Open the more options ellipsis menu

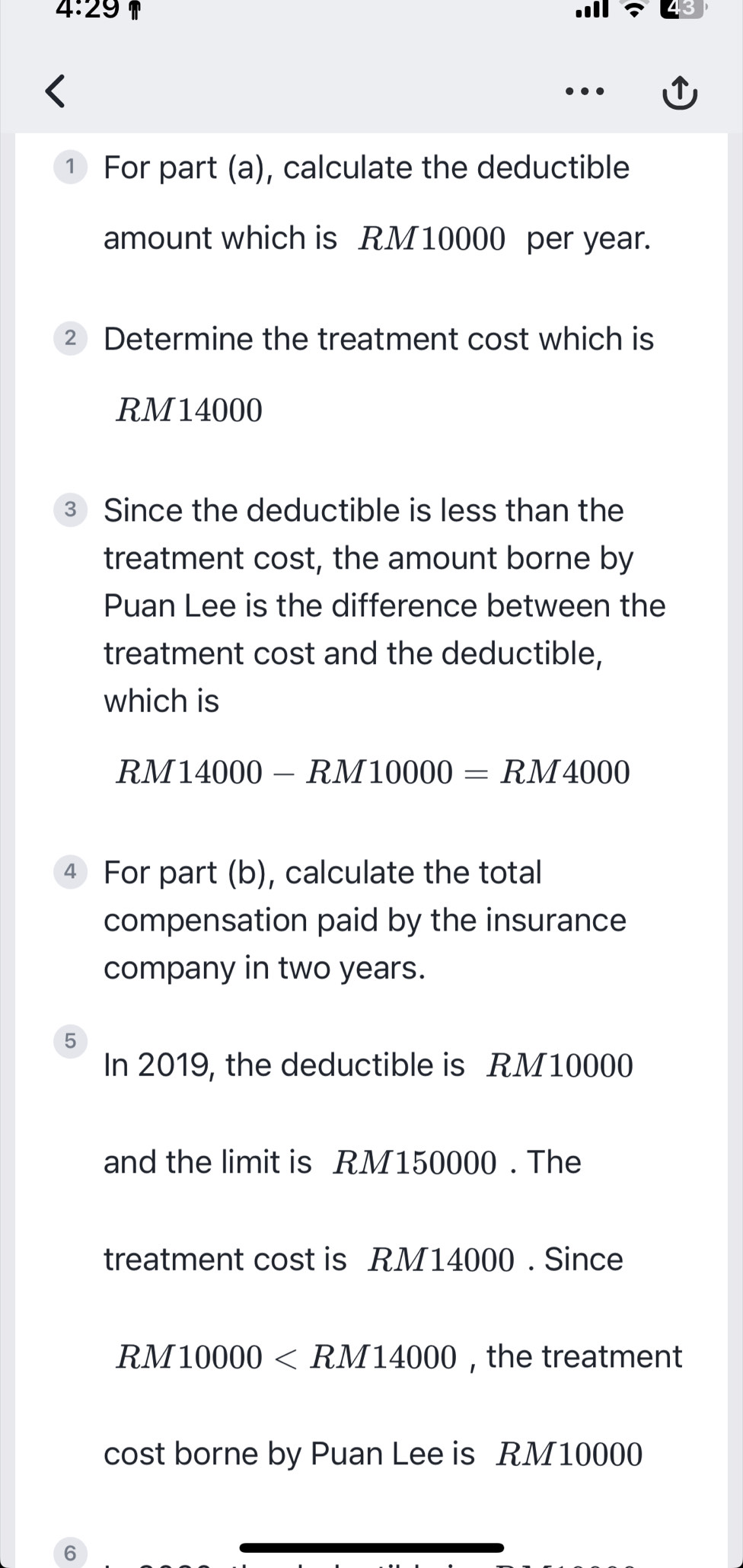coord(583,91)
